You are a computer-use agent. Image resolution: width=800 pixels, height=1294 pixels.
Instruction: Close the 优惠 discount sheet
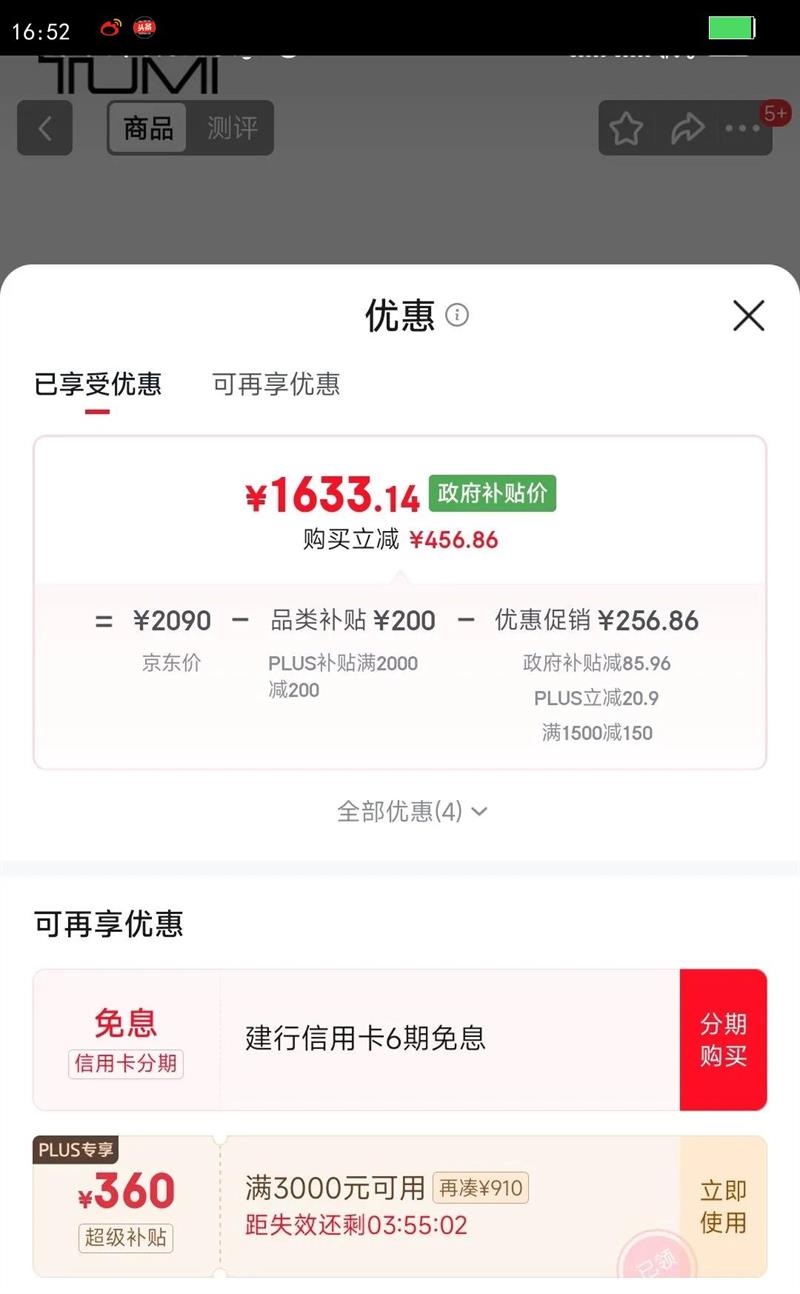748,316
